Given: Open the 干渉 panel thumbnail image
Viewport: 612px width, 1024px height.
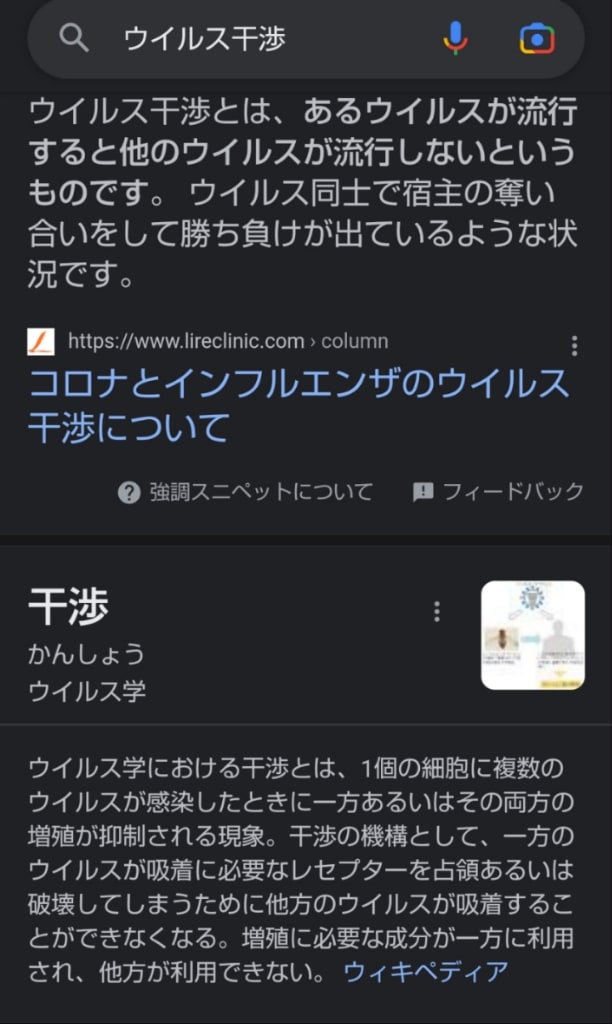Looking at the screenshot, I should click(x=532, y=635).
